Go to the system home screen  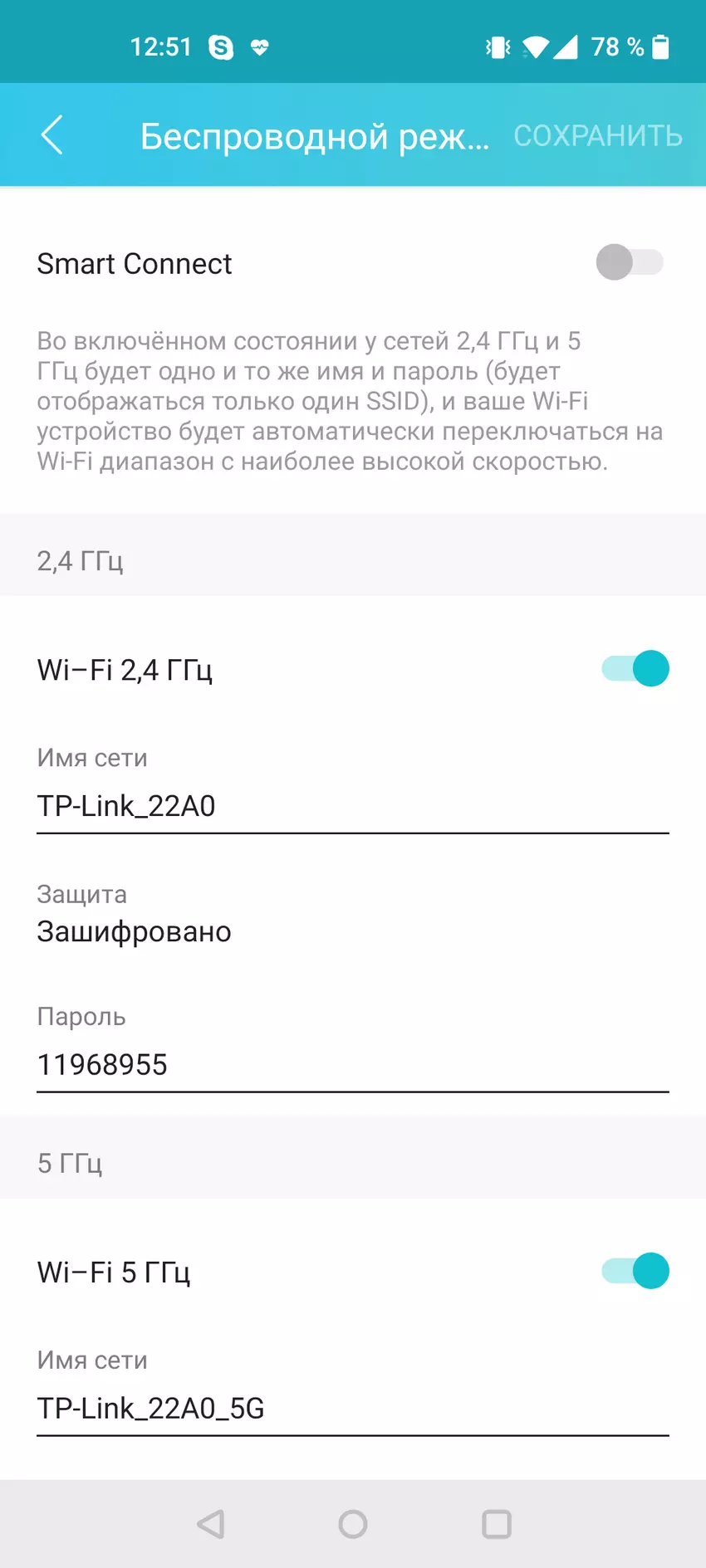(353, 1524)
